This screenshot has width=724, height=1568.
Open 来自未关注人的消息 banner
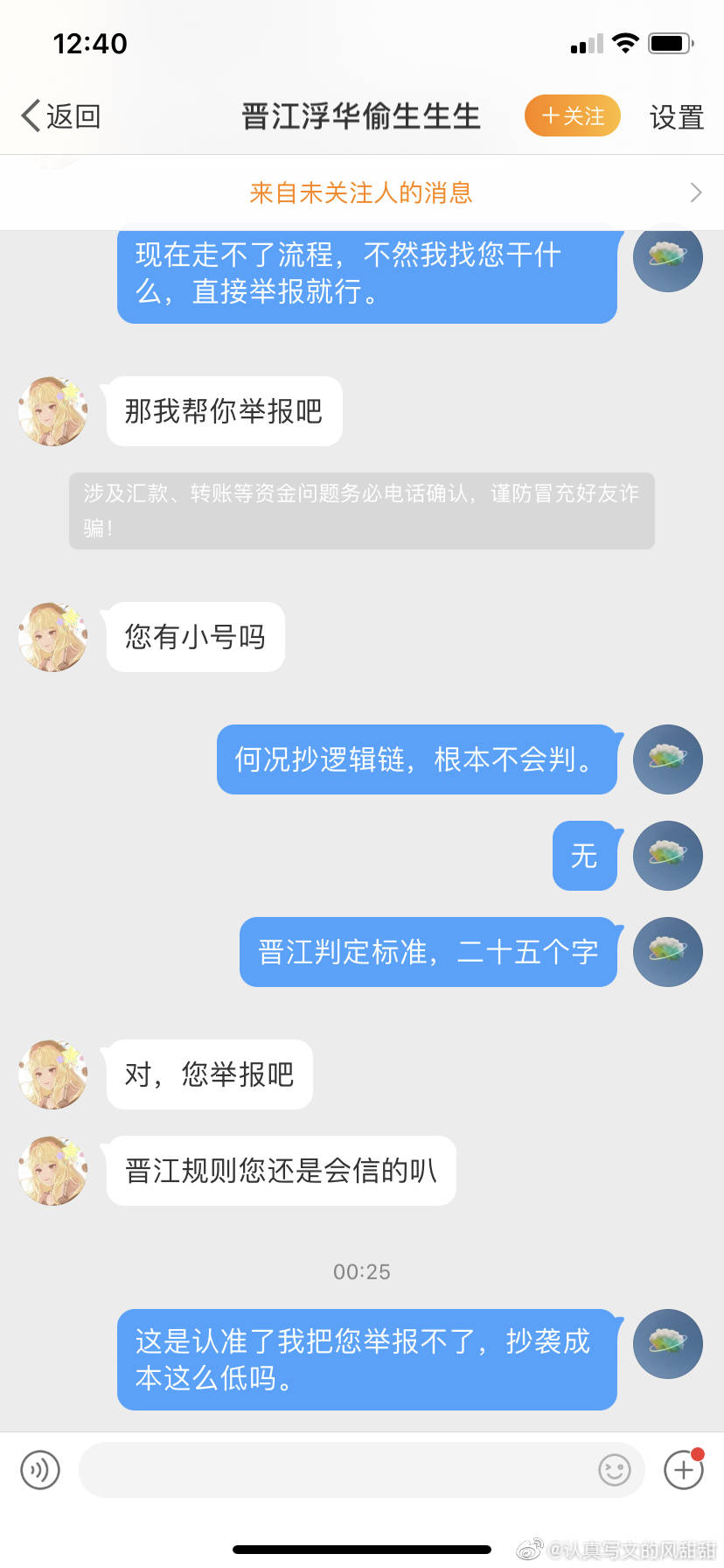point(362,192)
